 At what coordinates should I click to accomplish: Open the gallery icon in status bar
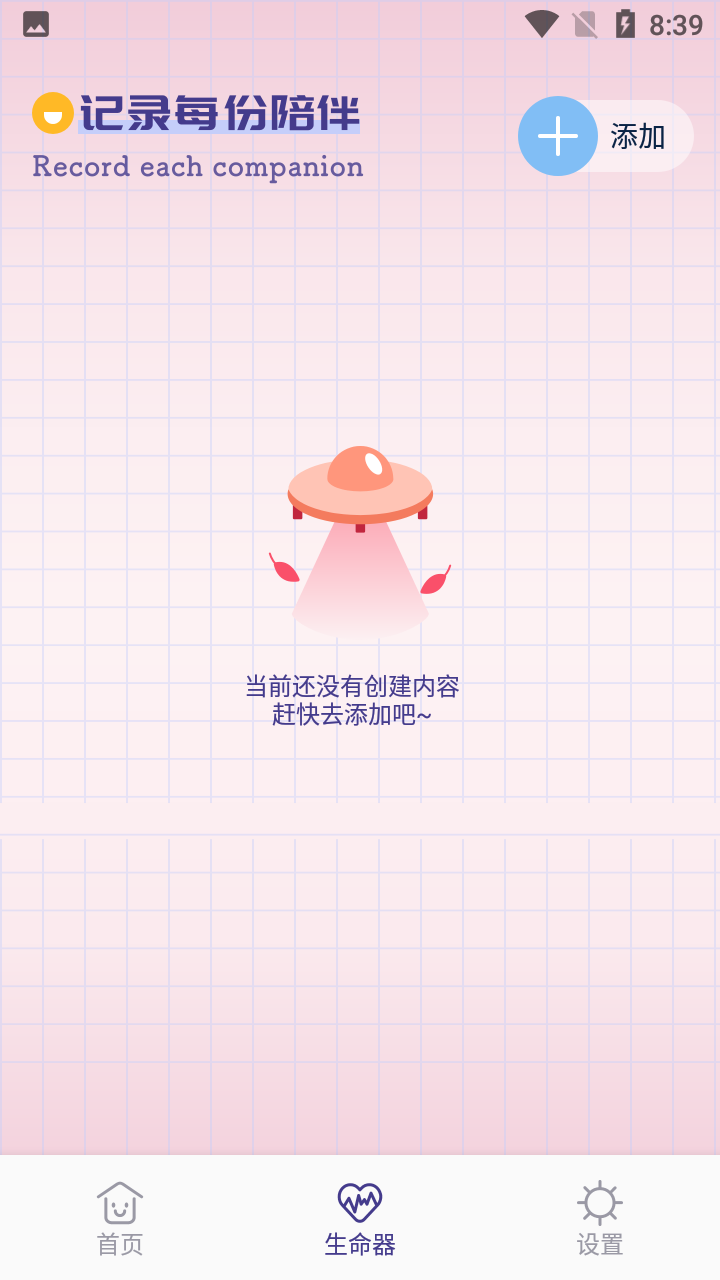point(35,24)
